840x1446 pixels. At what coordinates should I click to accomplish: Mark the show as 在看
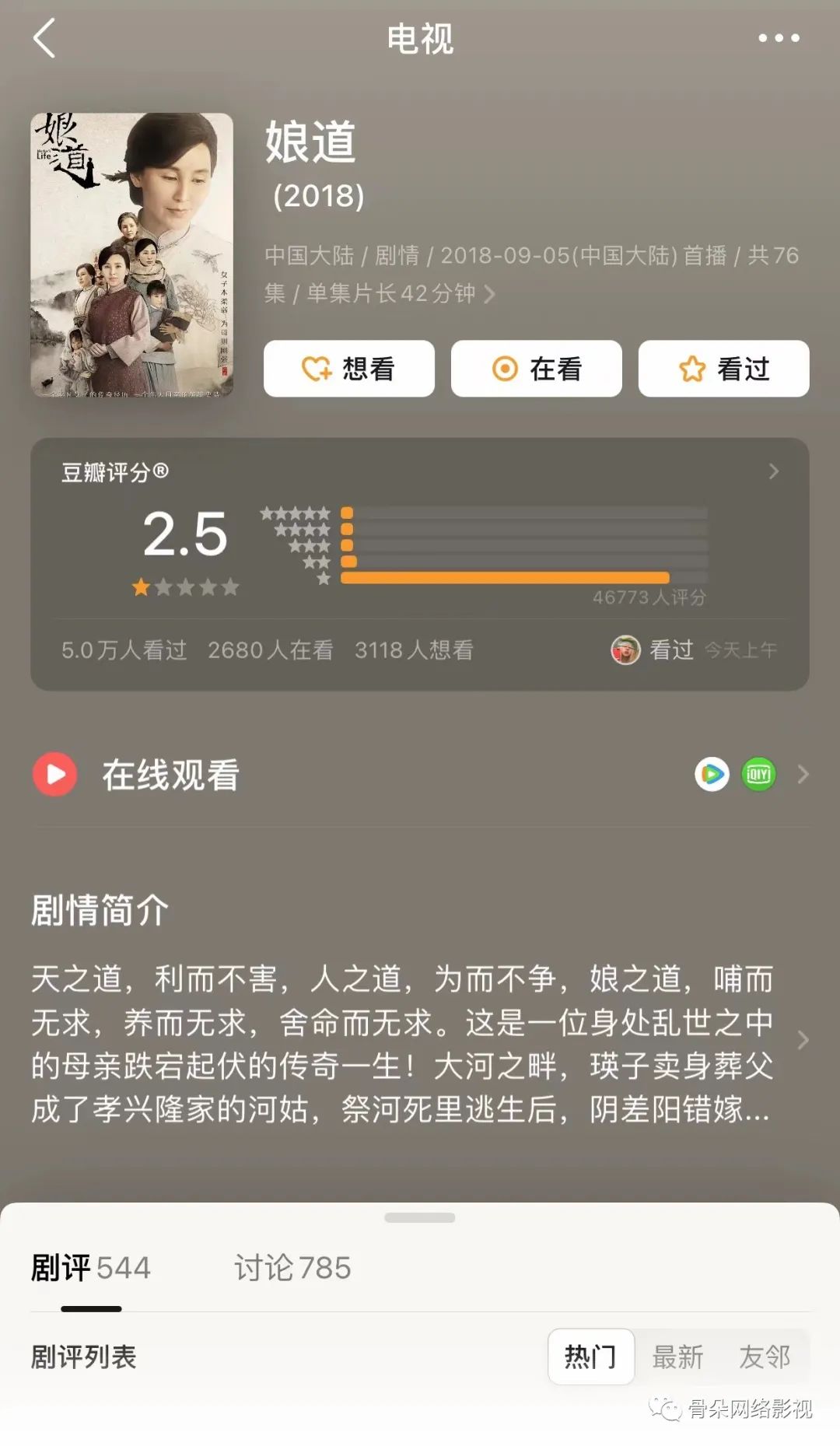click(x=536, y=369)
